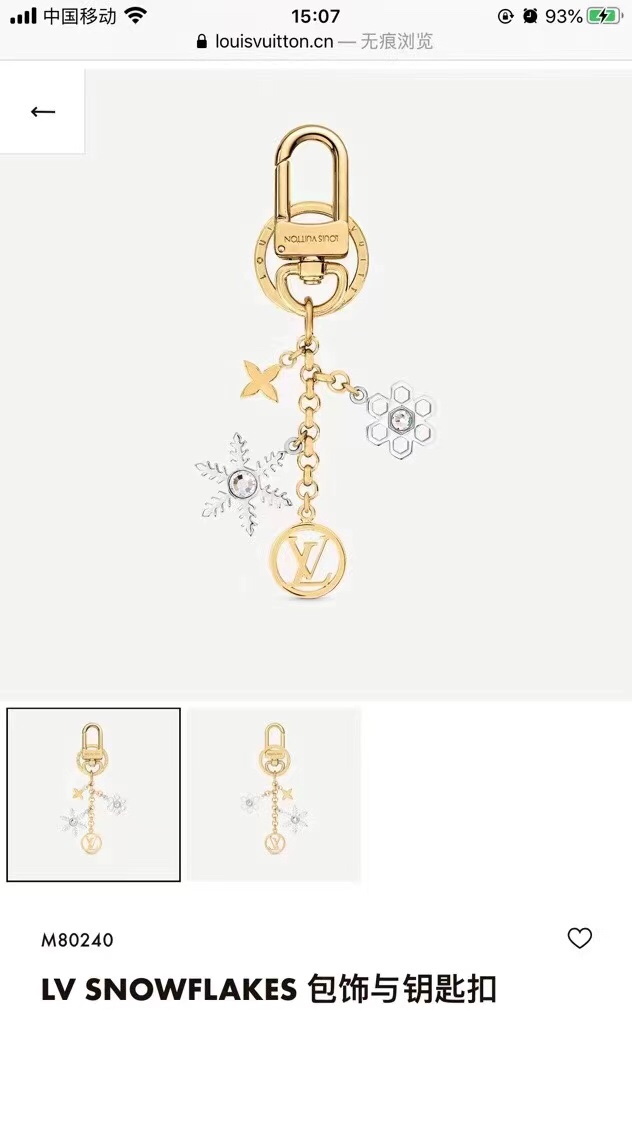
Task: Tap the louisvuitton.cn address bar
Action: click(x=316, y=42)
